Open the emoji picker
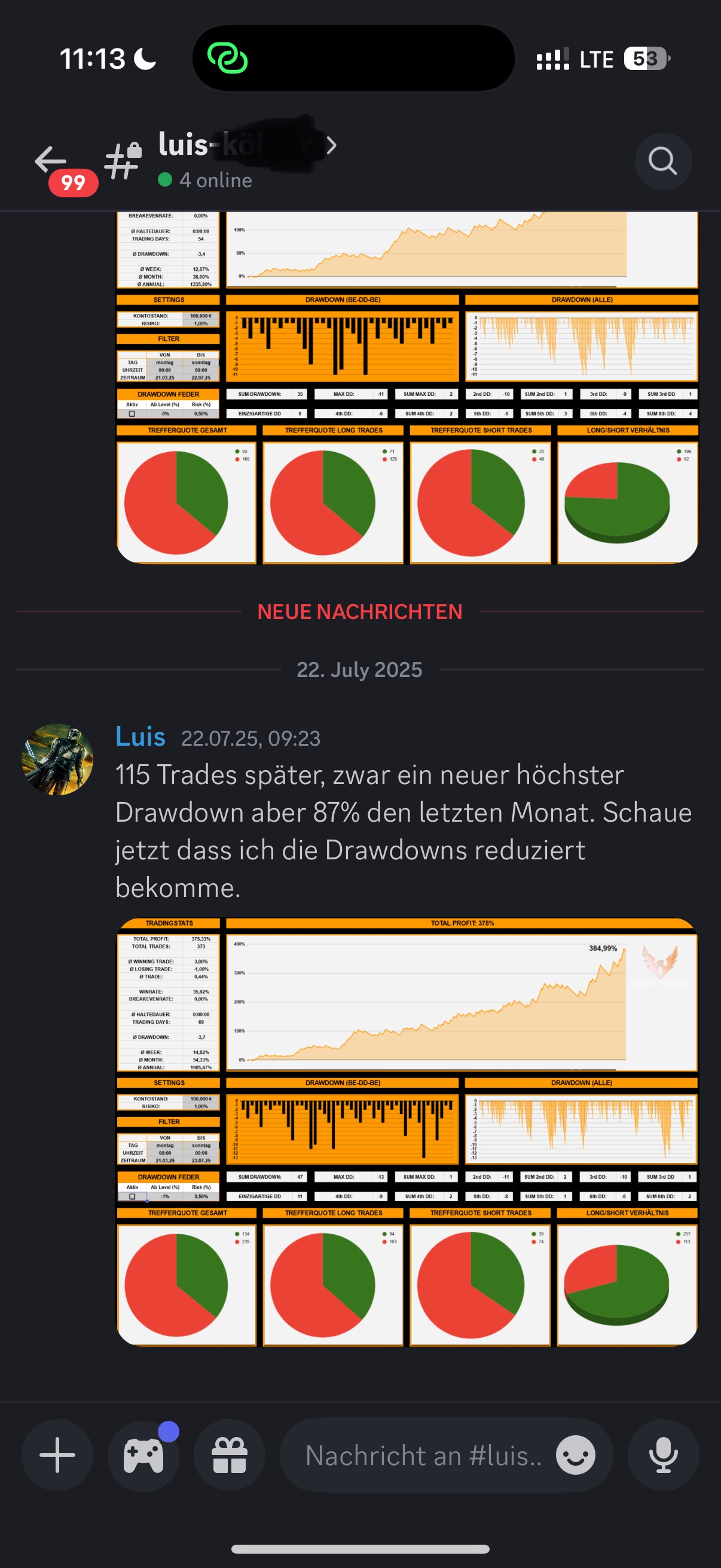Viewport: 721px width, 1568px height. point(575,1455)
